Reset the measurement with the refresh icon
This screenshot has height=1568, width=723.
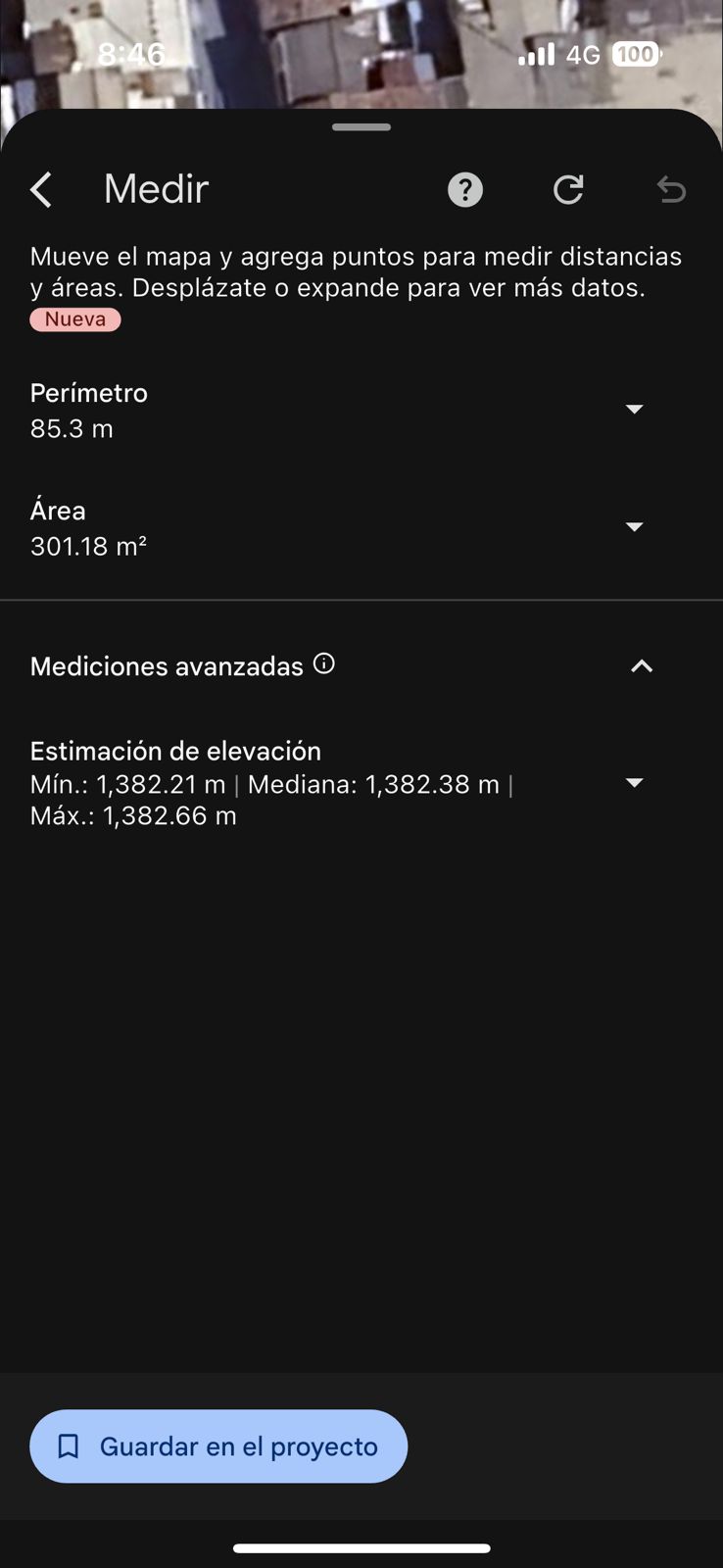[x=568, y=190]
